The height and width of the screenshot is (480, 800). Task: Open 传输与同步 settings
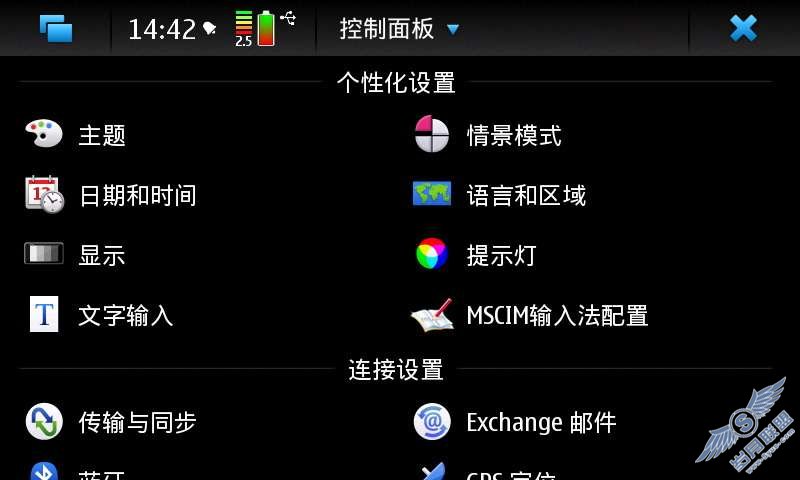137,422
